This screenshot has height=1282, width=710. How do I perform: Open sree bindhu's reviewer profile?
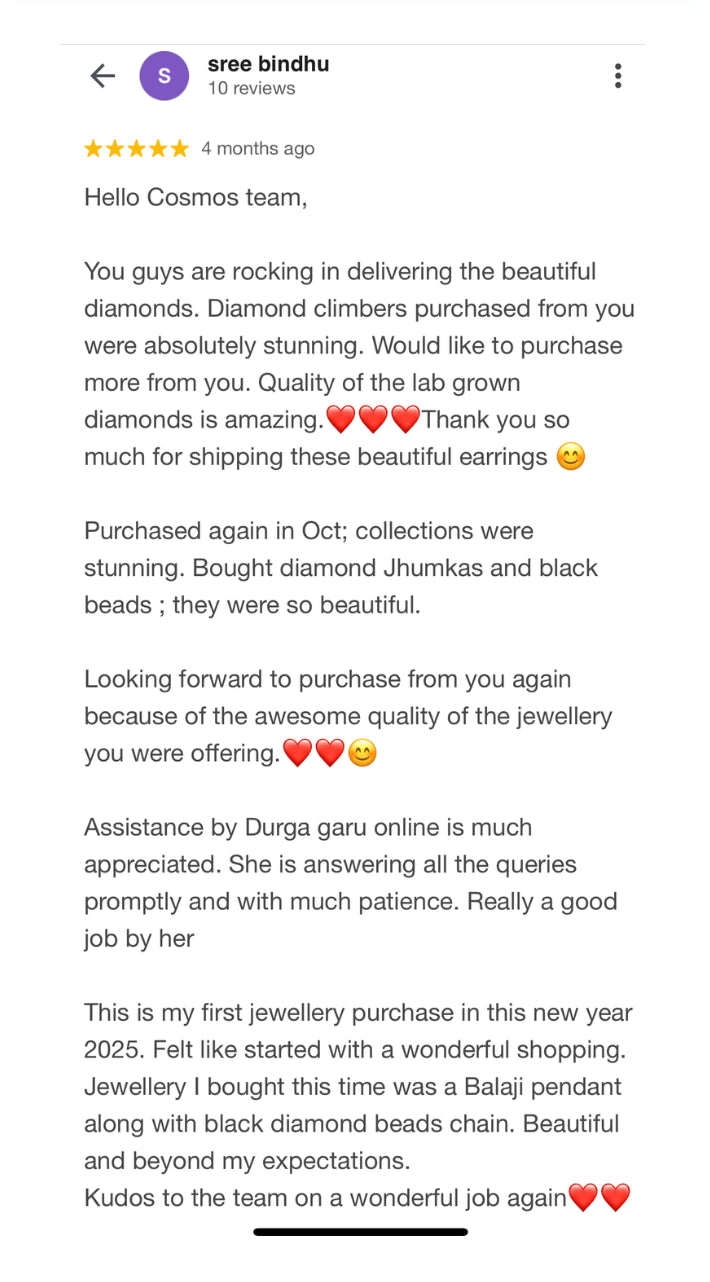267,65
